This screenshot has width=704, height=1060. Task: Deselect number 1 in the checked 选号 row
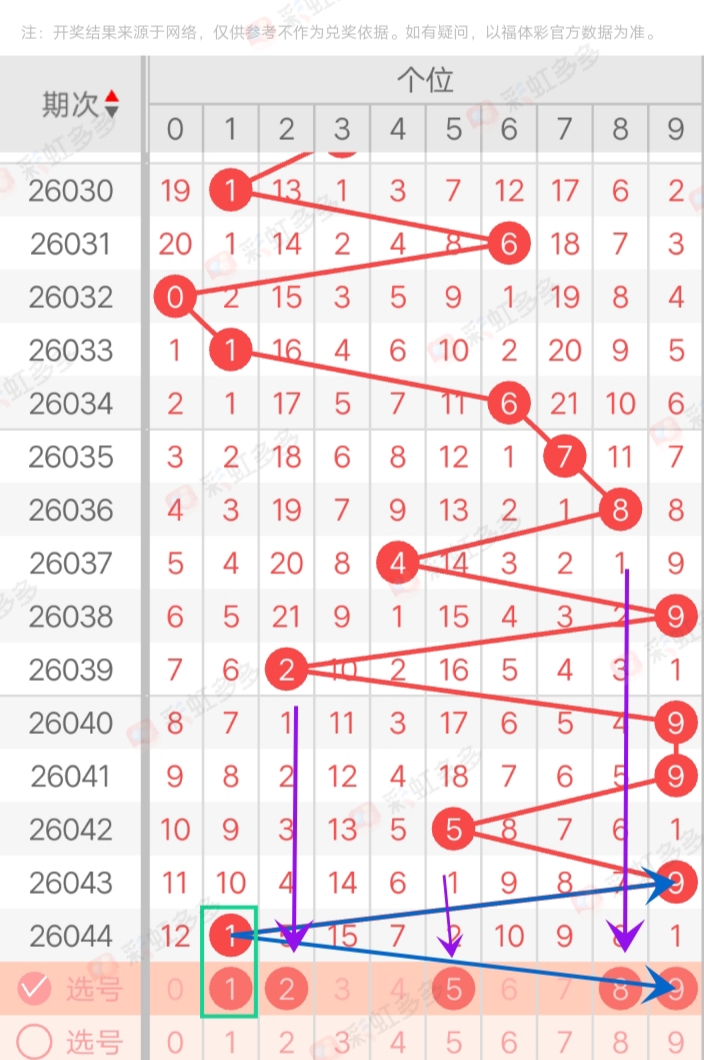point(230,989)
